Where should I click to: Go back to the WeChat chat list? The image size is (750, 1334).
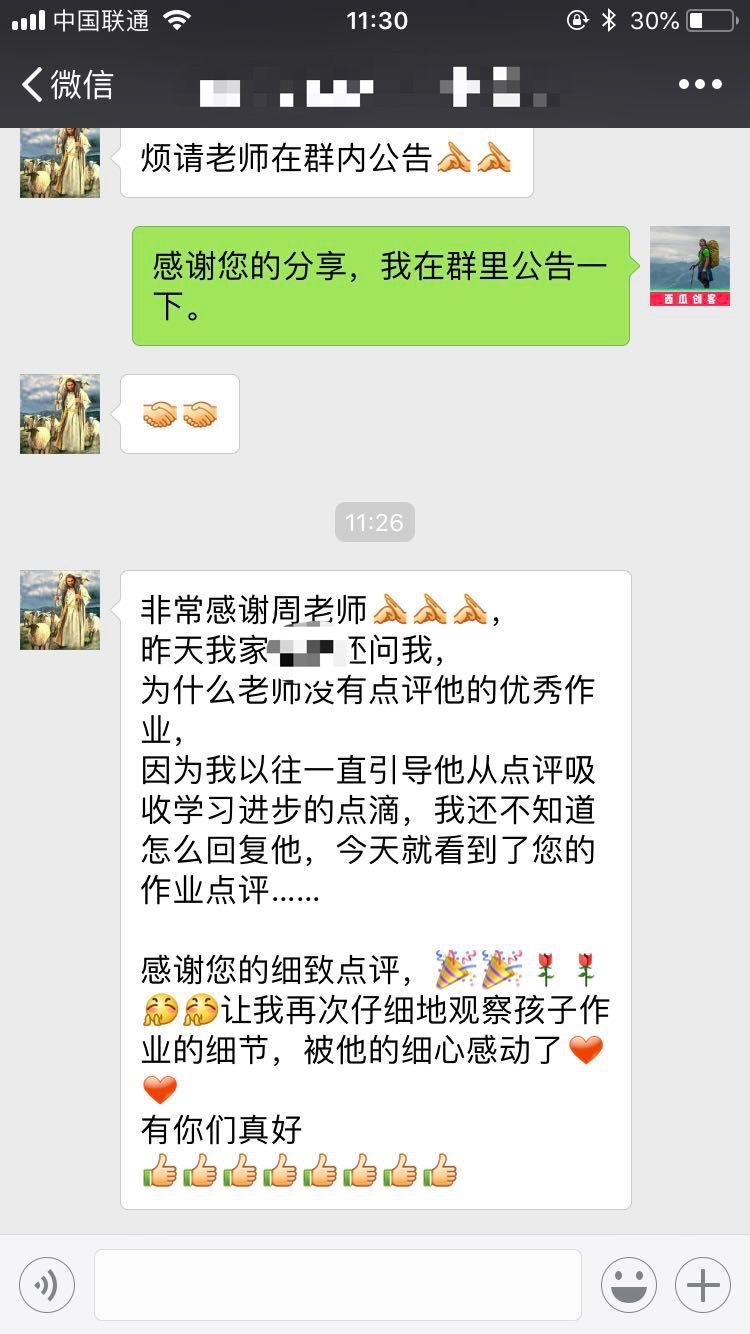point(66,85)
